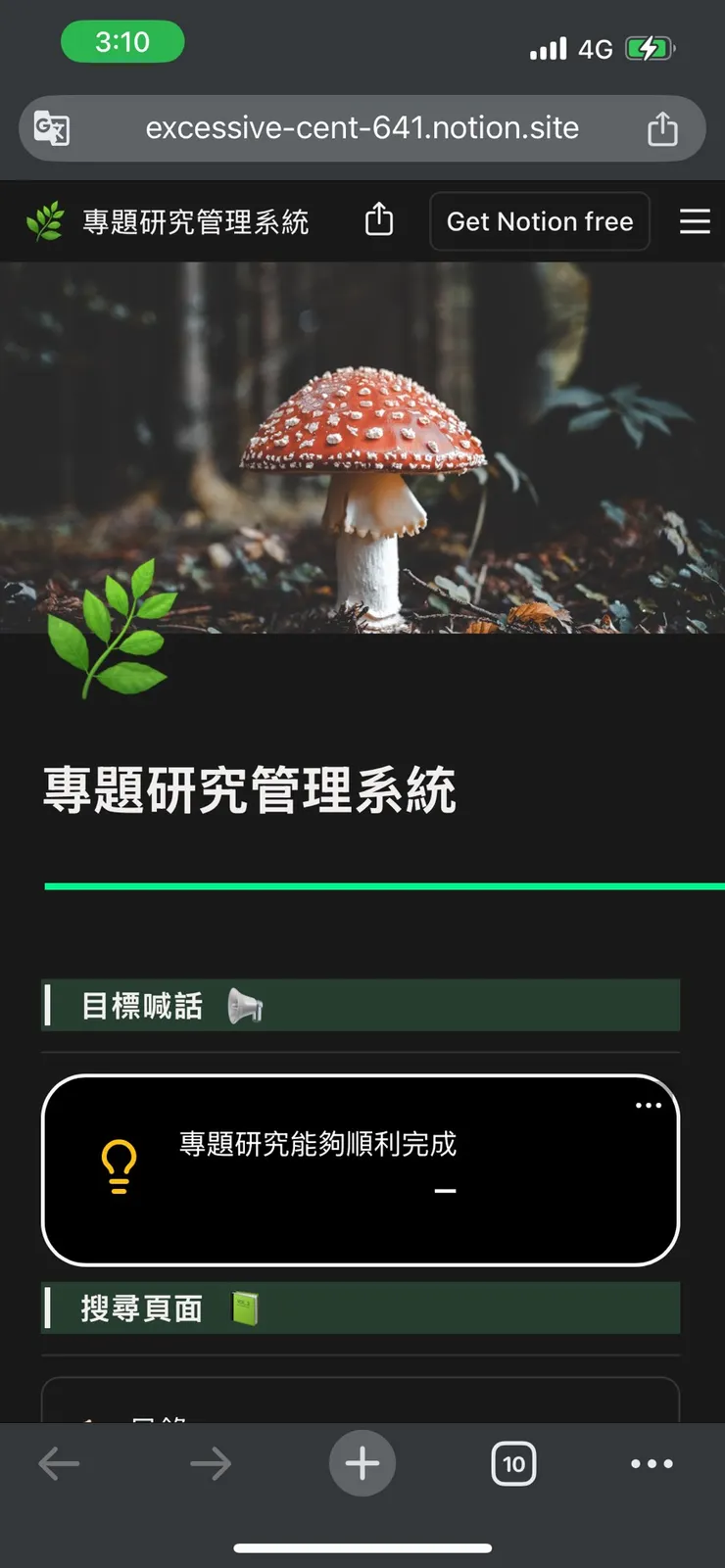Share this page from the address bar
This screenshot has height=1568, width=725.
[662, 128]
